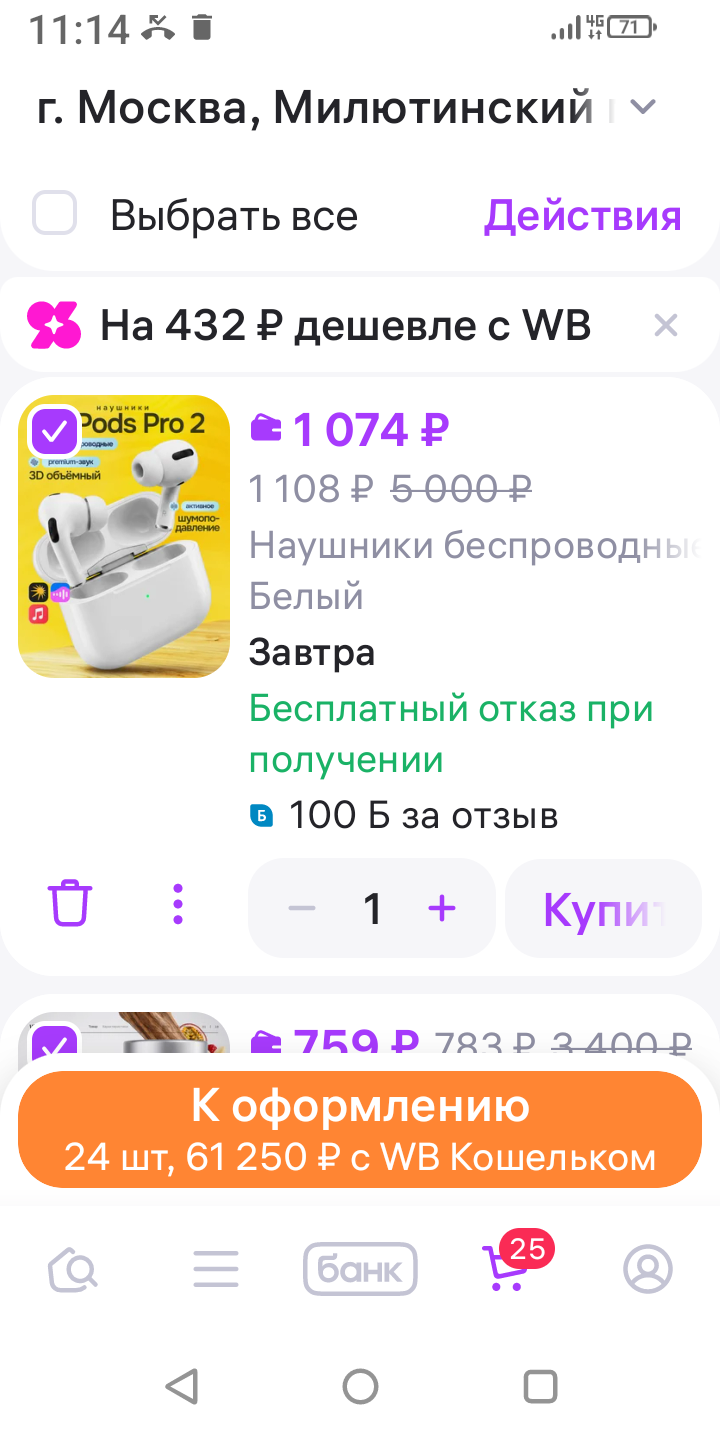Dismiss the 'На 432 ₽ дешевле с WB' banner

tap(665, 325)
